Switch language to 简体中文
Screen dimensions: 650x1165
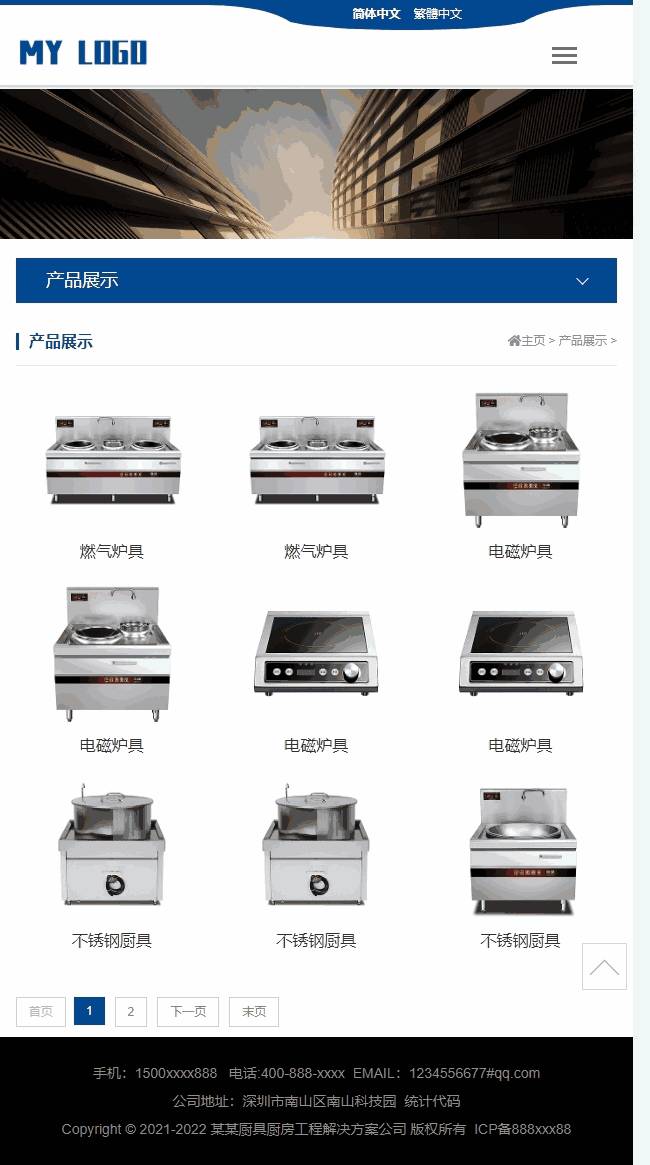point(376,13)
